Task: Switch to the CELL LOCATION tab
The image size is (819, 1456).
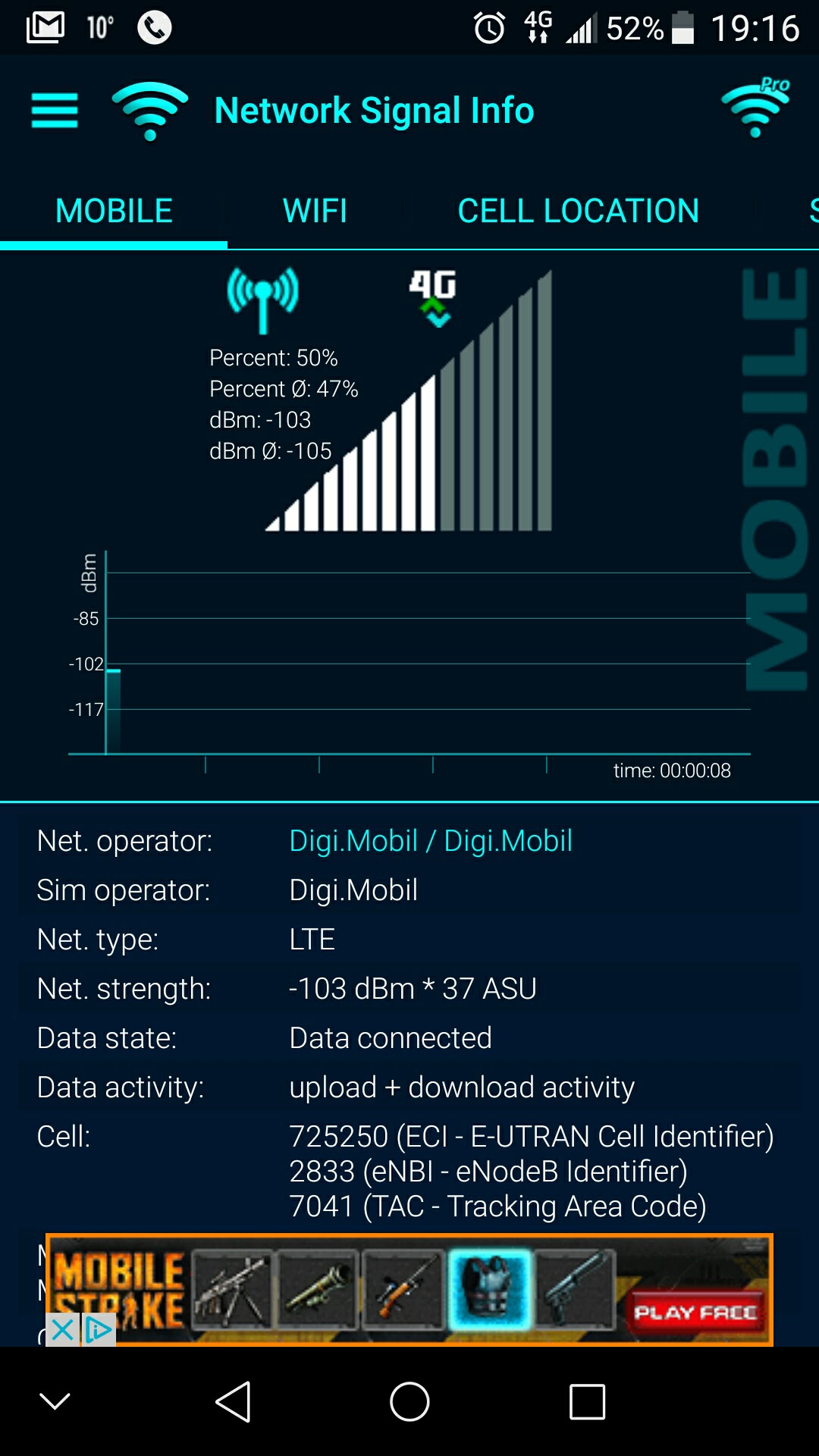Action: click(x=578, y=211)
